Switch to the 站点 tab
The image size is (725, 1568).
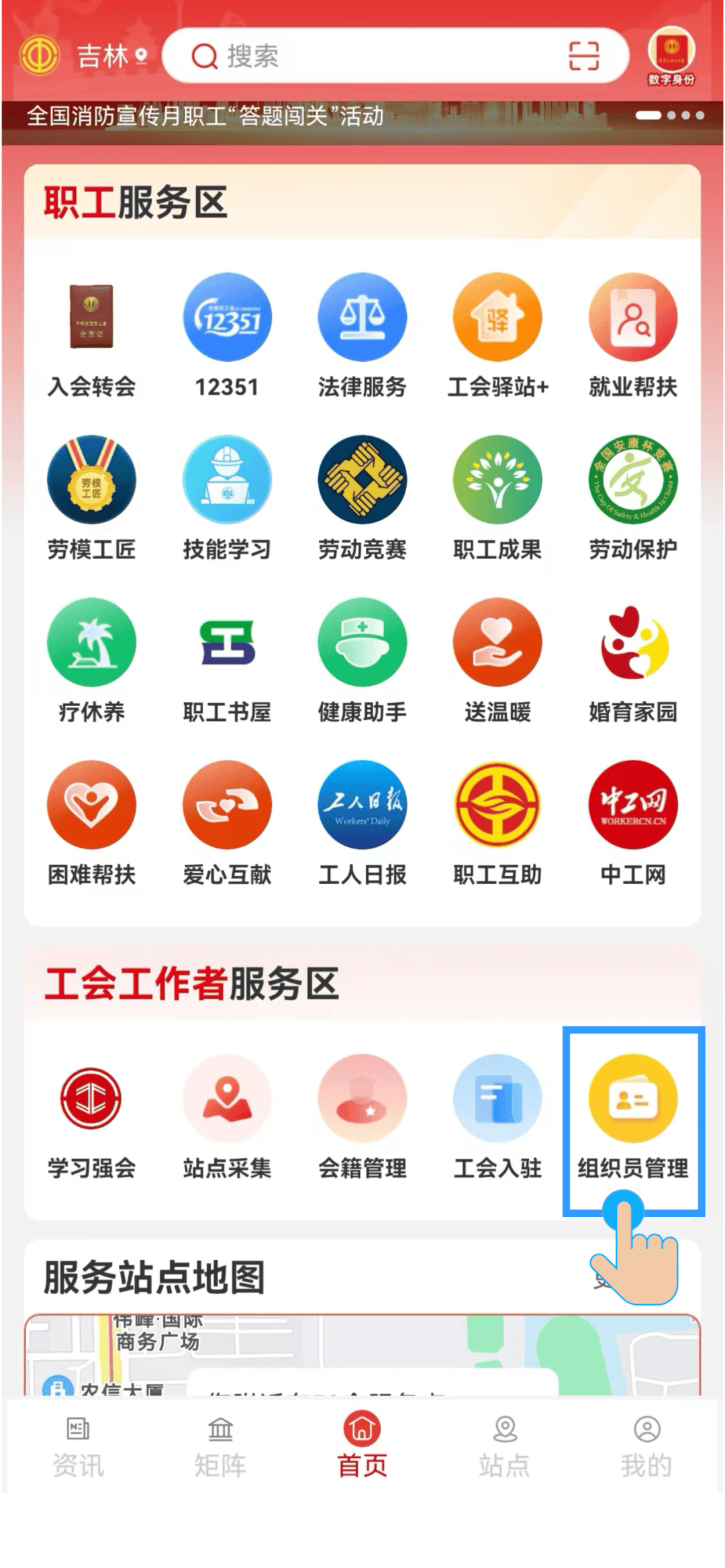pyautogui.click(x=505, y=1443)
